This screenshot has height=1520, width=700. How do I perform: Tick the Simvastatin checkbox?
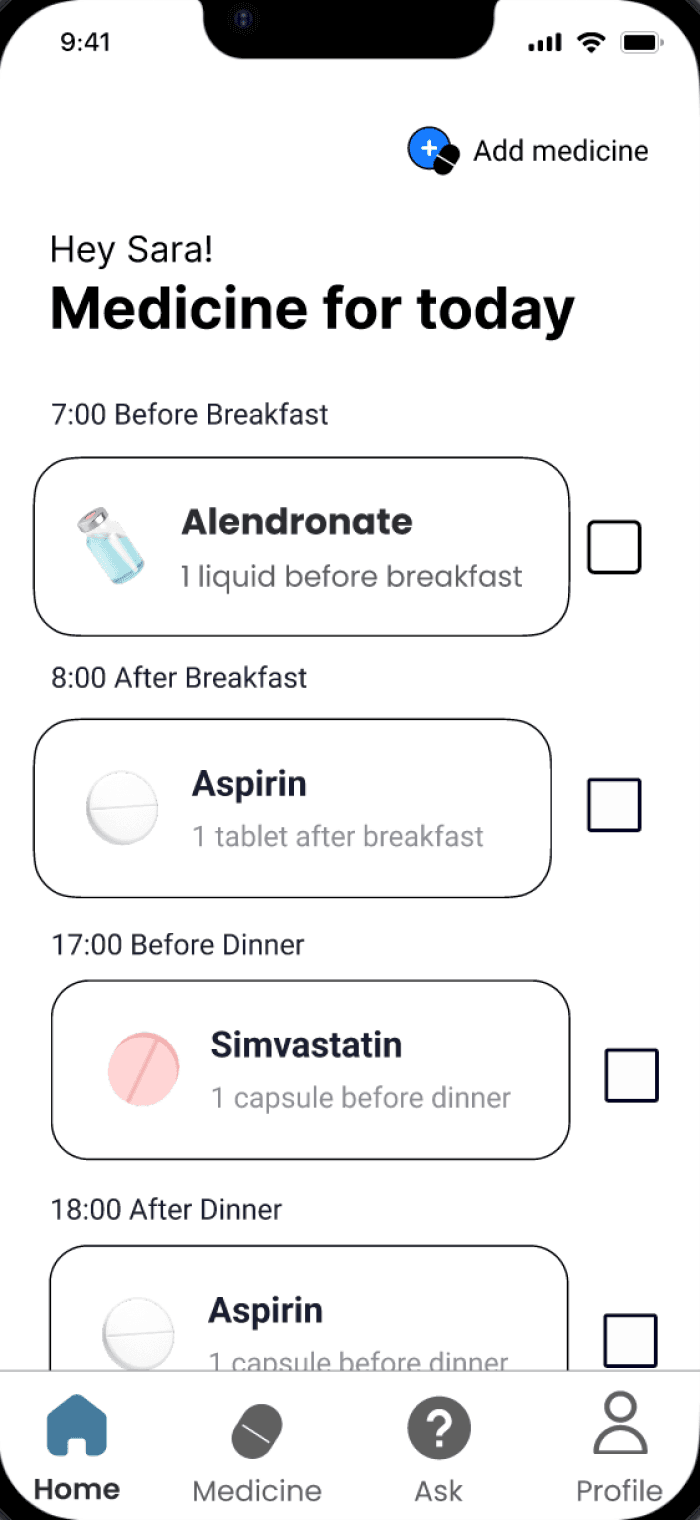pyautogui.click(x=631, y=1075)
